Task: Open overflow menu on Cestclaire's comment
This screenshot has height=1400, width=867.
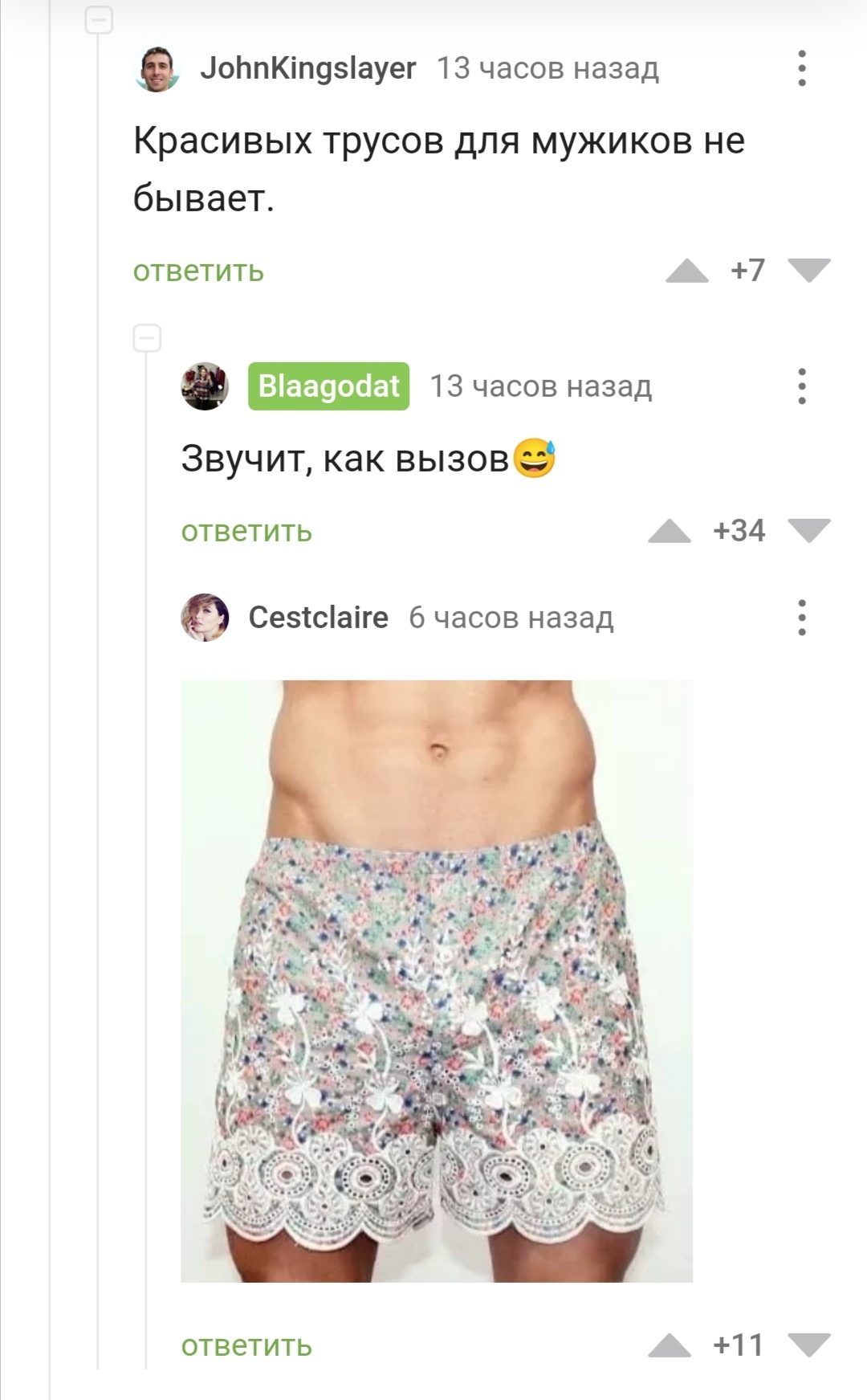Action: pyautogui.click(x=801, y=618)
